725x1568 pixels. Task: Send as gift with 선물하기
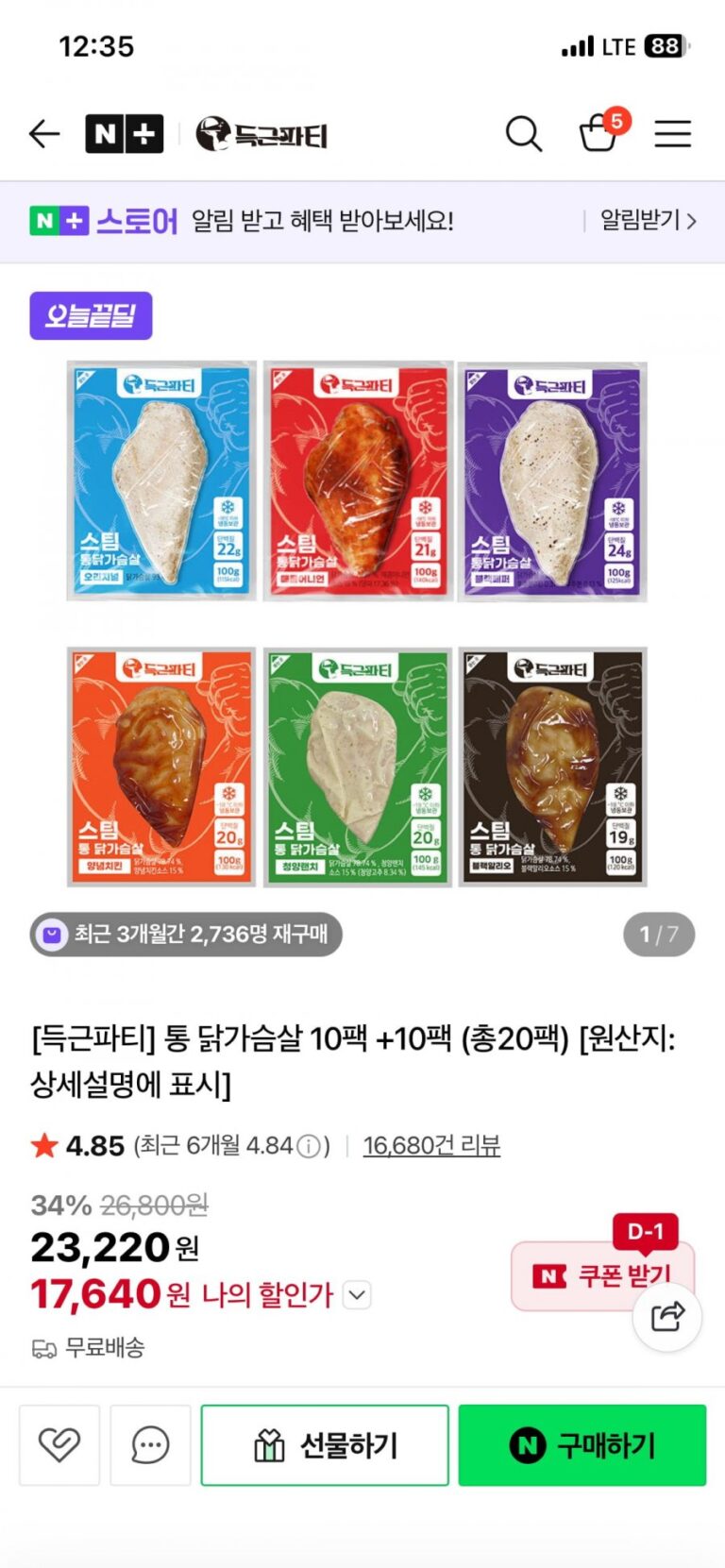click(x=325, y=1444)
